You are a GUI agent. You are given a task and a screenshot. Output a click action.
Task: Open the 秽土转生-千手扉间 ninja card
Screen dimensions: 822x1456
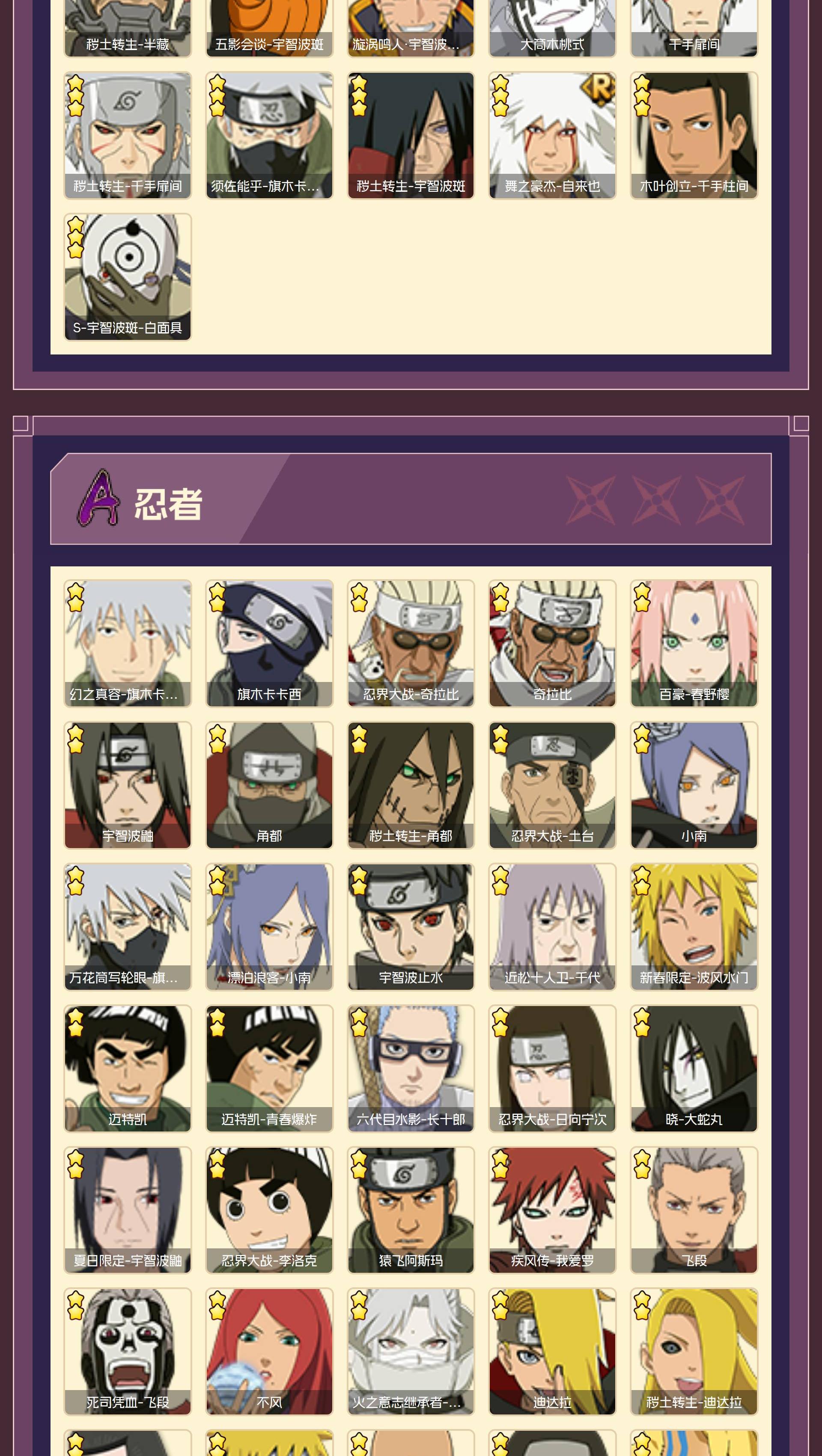coord(128,136)
